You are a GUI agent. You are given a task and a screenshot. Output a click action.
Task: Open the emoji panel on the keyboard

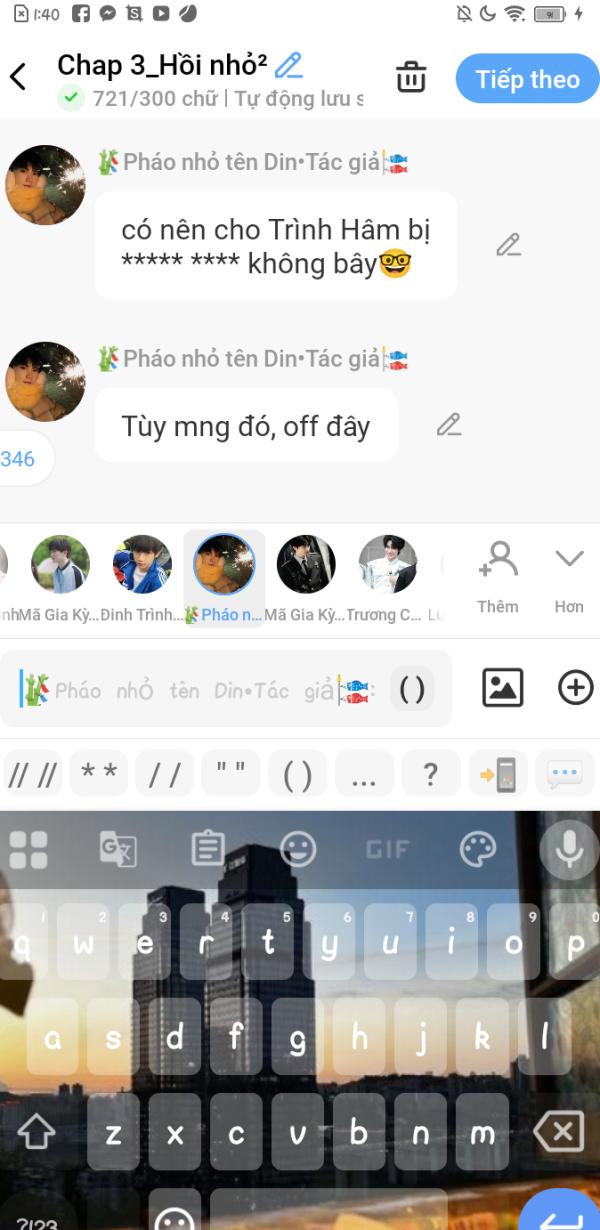(x=298, y=850)
